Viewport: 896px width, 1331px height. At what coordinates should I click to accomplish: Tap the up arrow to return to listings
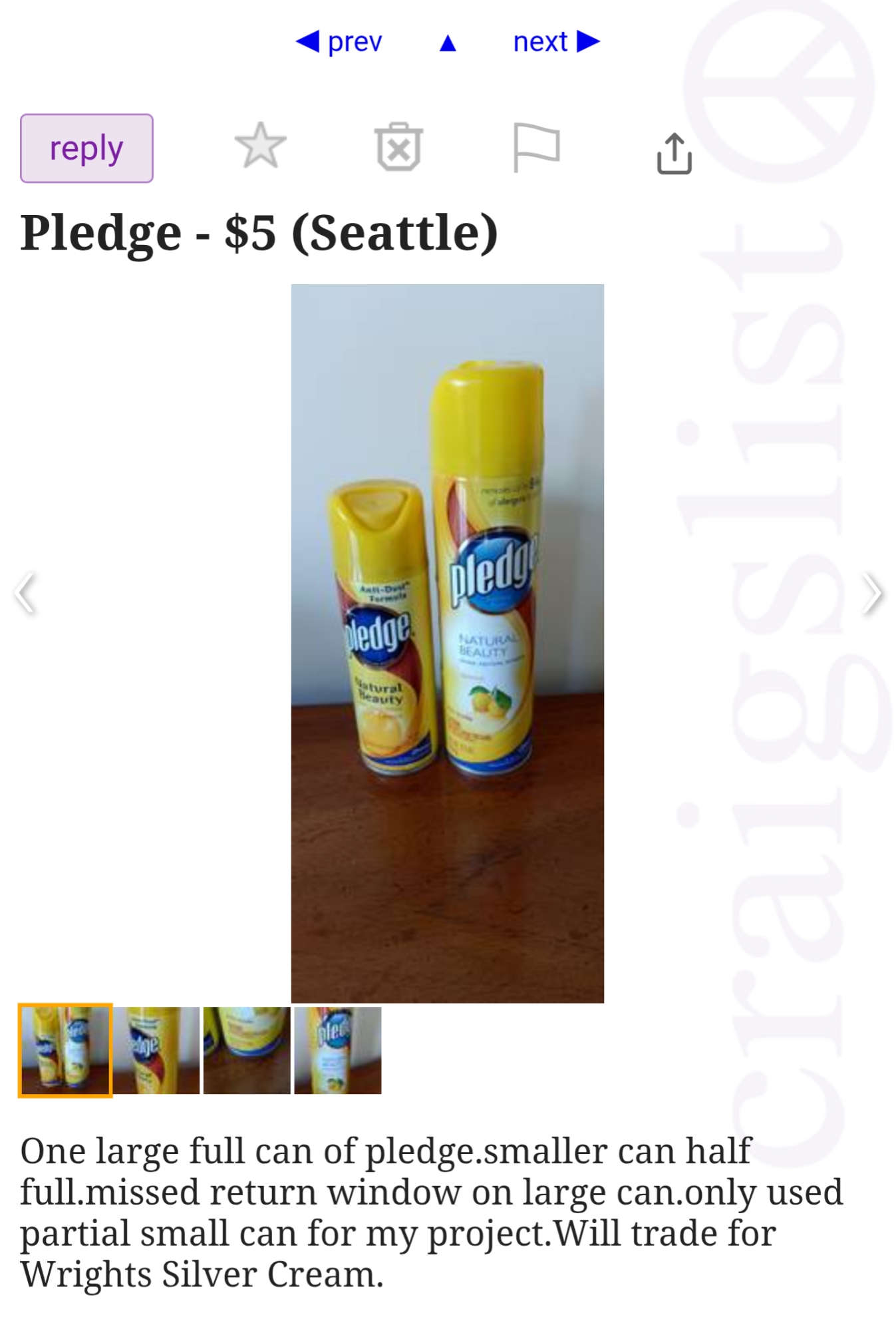(448, 43)
